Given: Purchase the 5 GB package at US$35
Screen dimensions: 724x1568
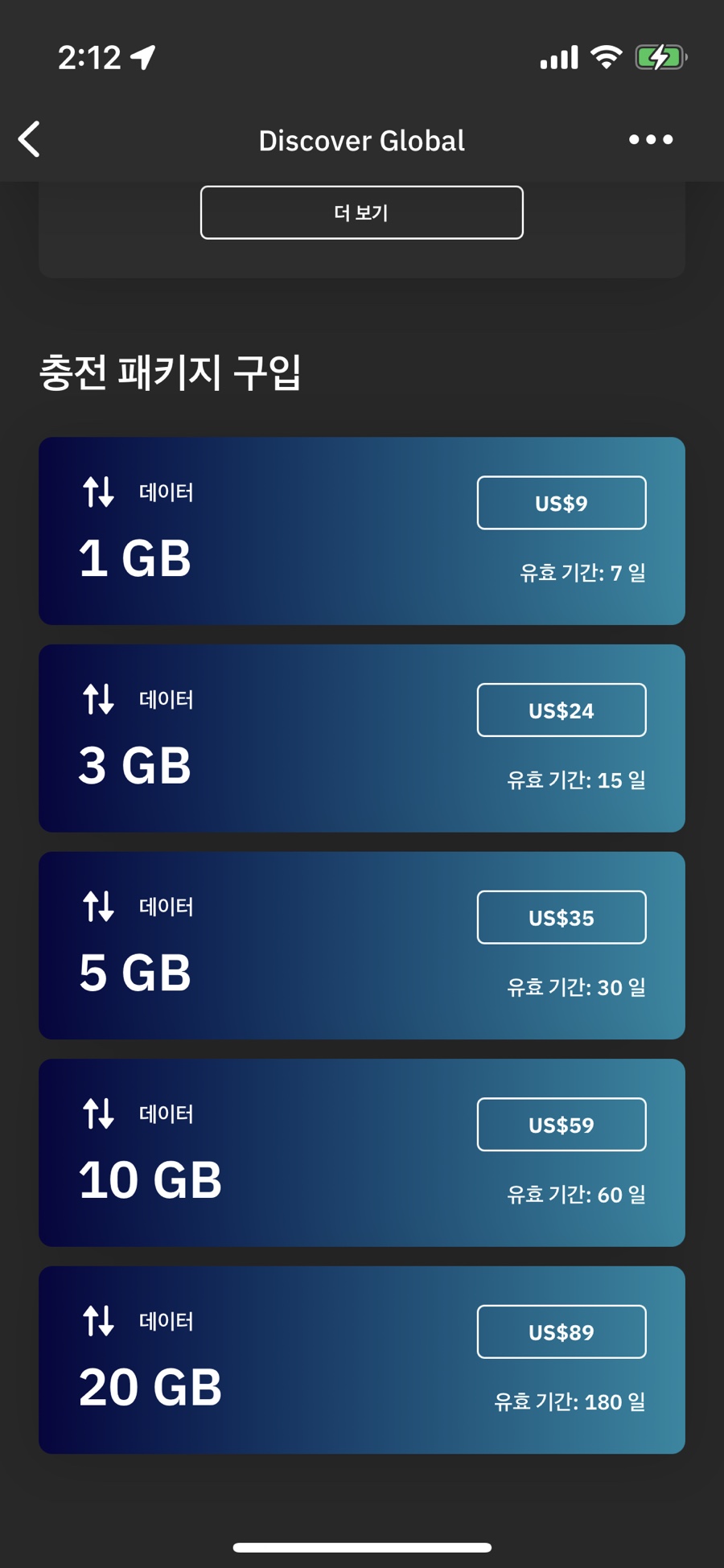Looking at the screenshot, I should (562, 917).
